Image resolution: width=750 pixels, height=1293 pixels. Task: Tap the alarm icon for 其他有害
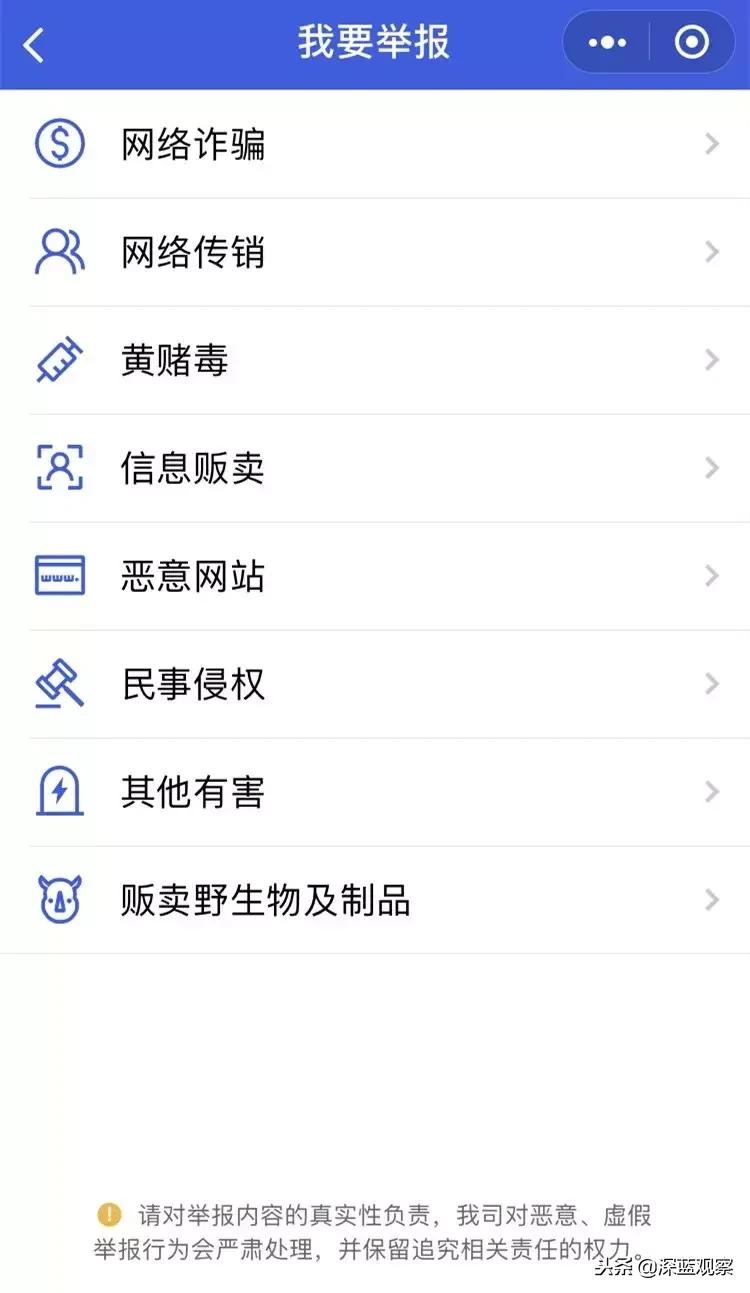pos(60,791)
